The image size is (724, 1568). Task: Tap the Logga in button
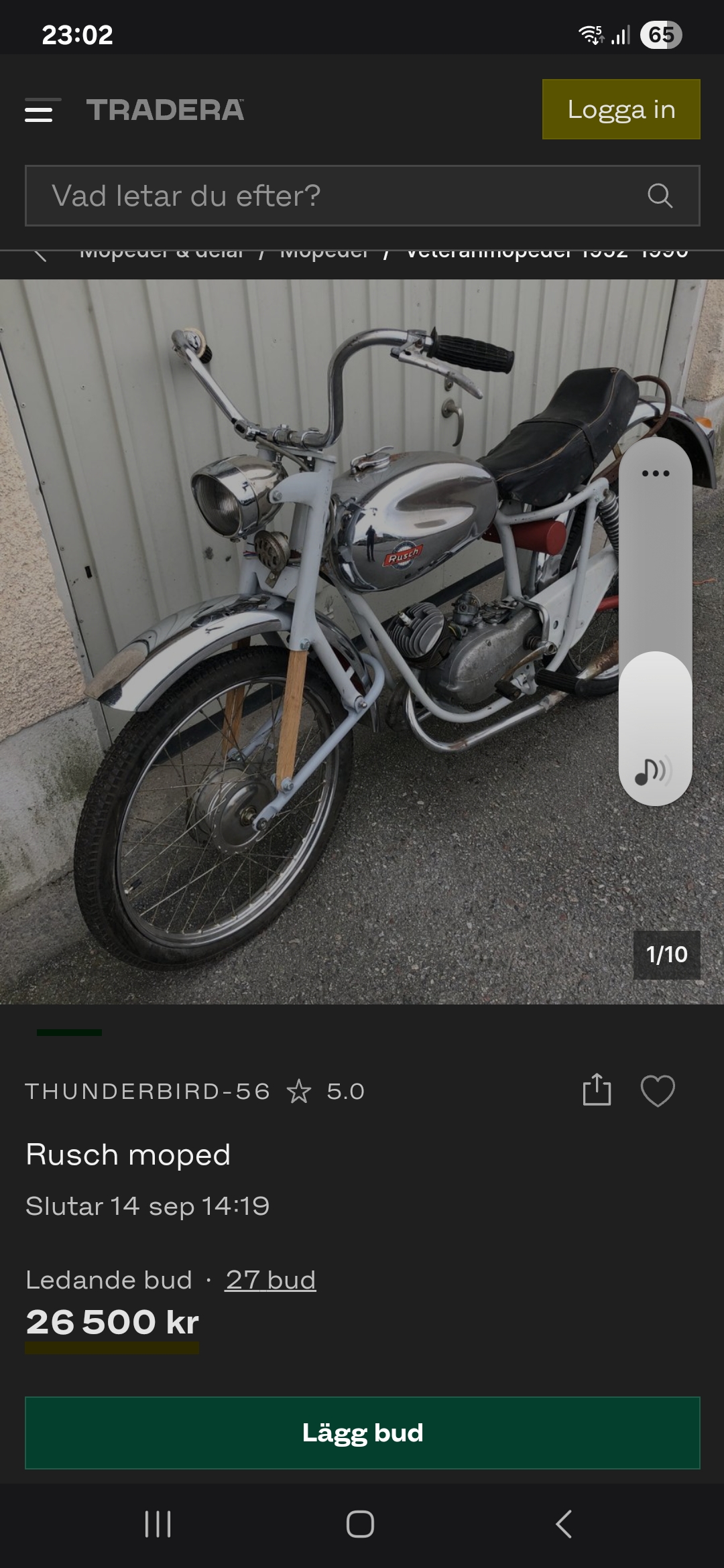tap(621, 109)
